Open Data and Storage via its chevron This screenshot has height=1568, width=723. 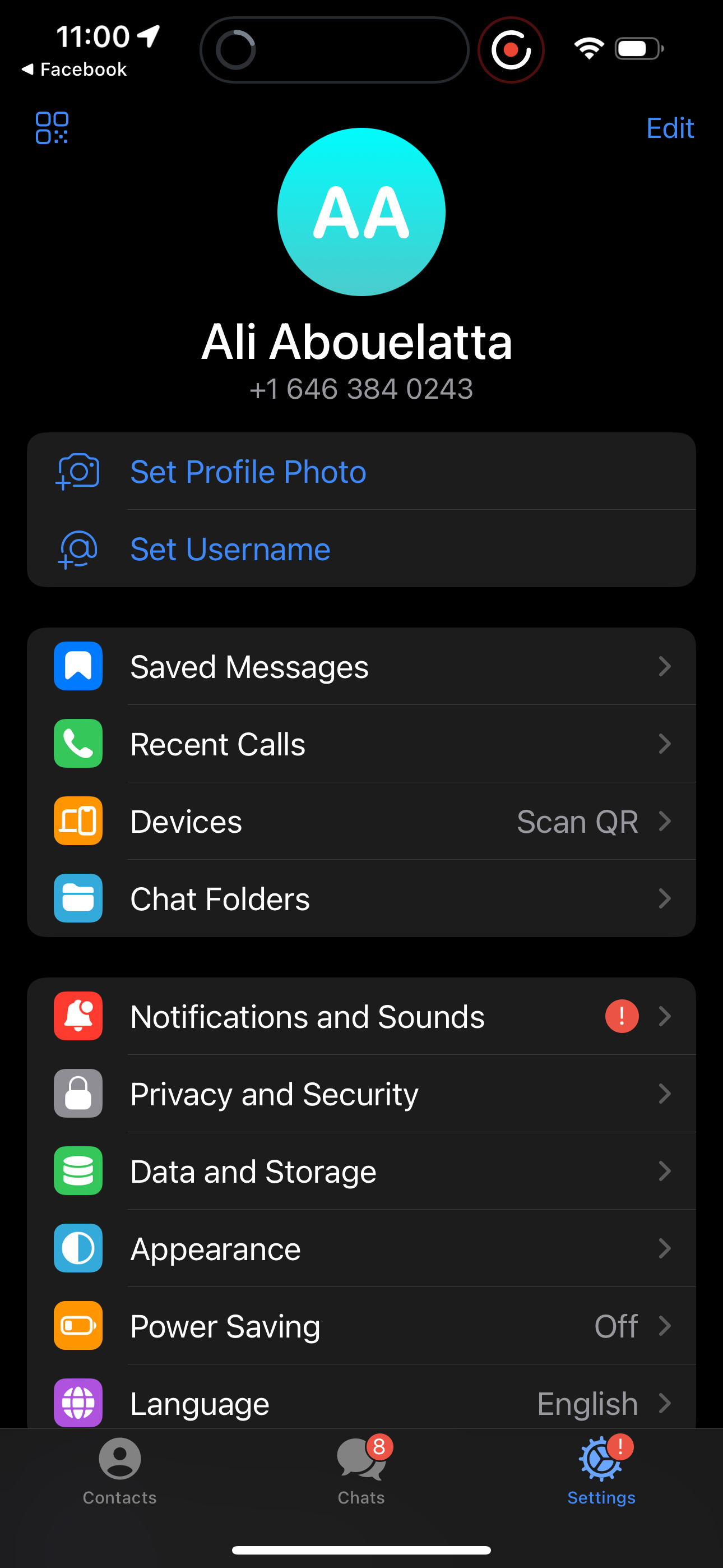click(665, 1171)
